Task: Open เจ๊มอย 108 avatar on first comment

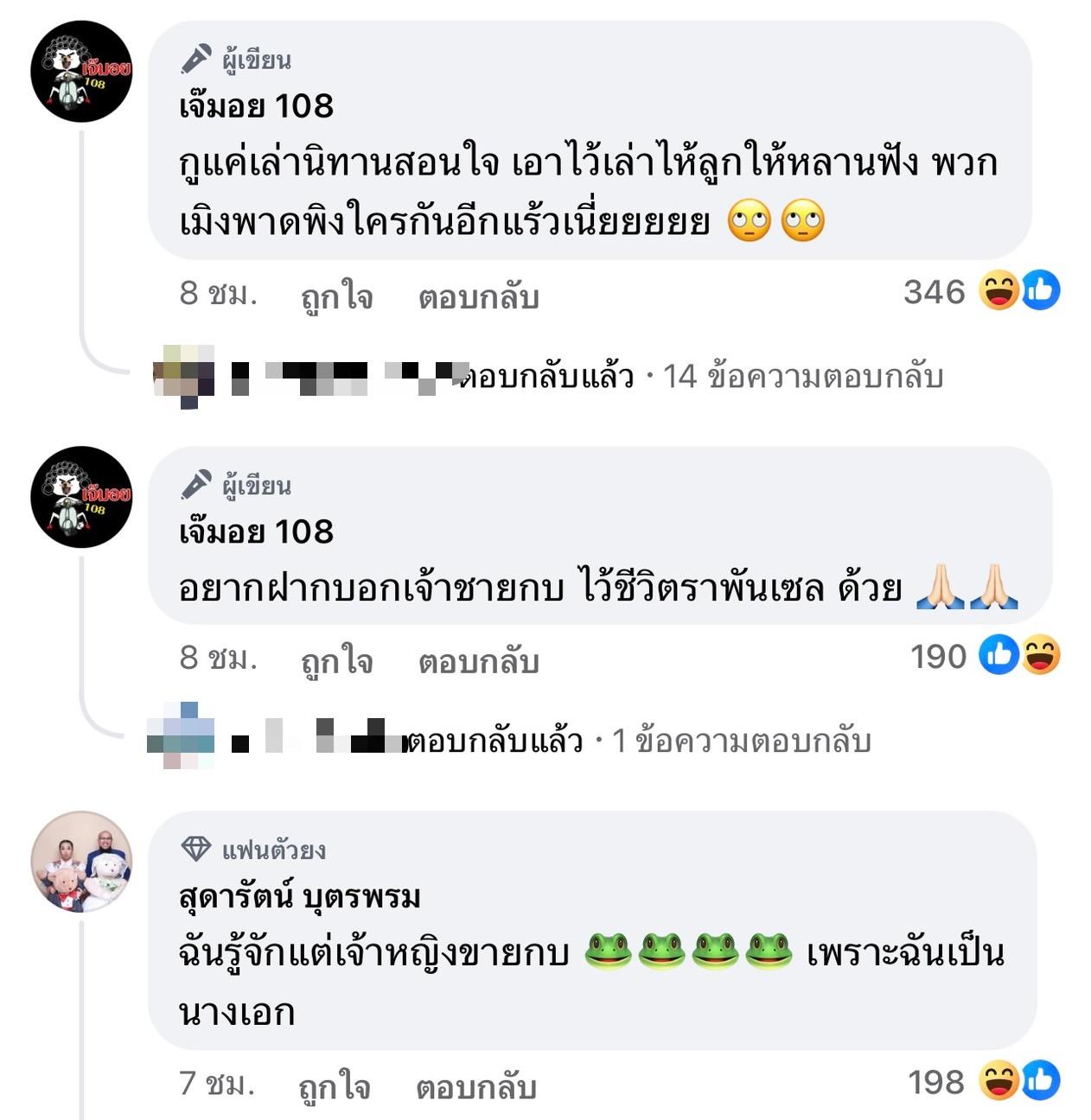Action: [81, 71]
